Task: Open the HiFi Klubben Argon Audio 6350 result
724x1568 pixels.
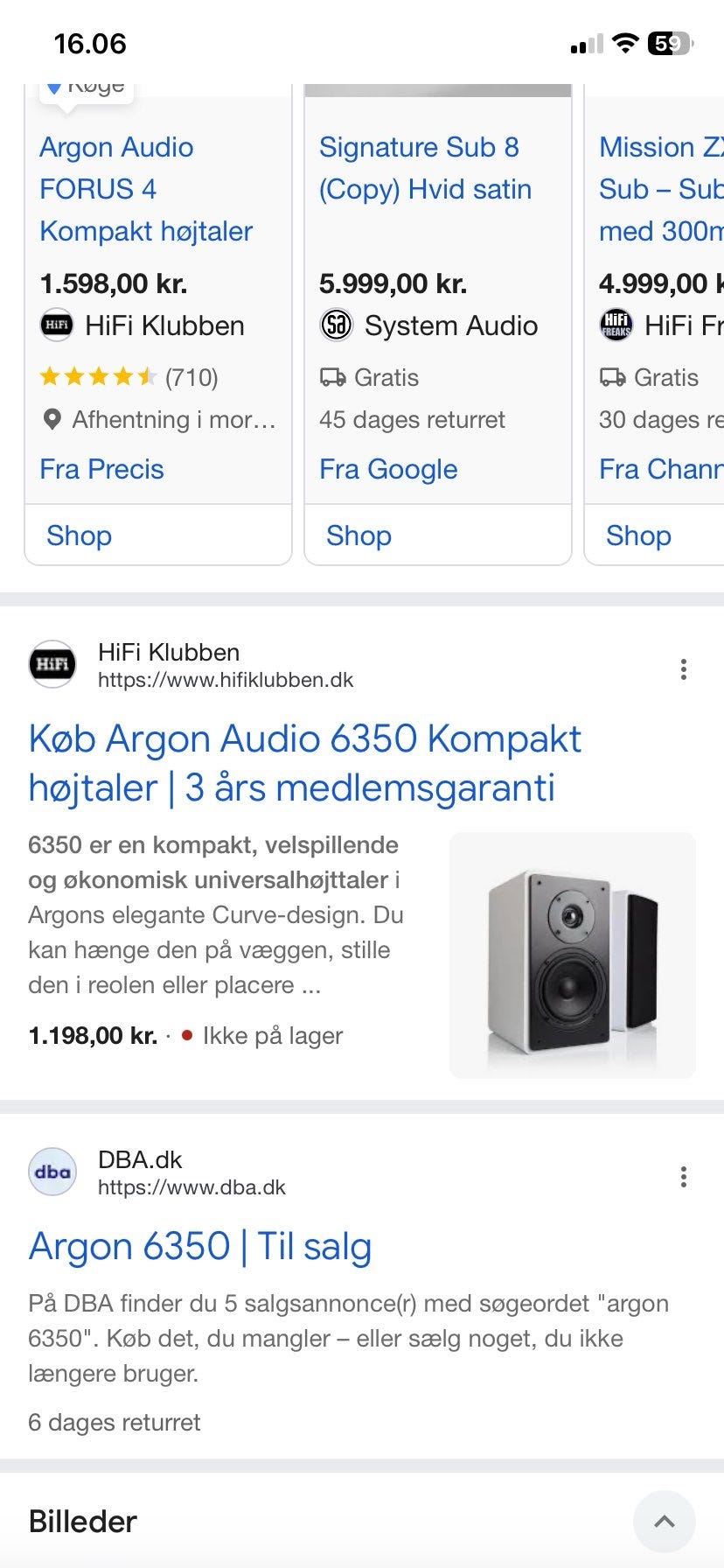Action: pyautogui.click(x=304, y=763)
